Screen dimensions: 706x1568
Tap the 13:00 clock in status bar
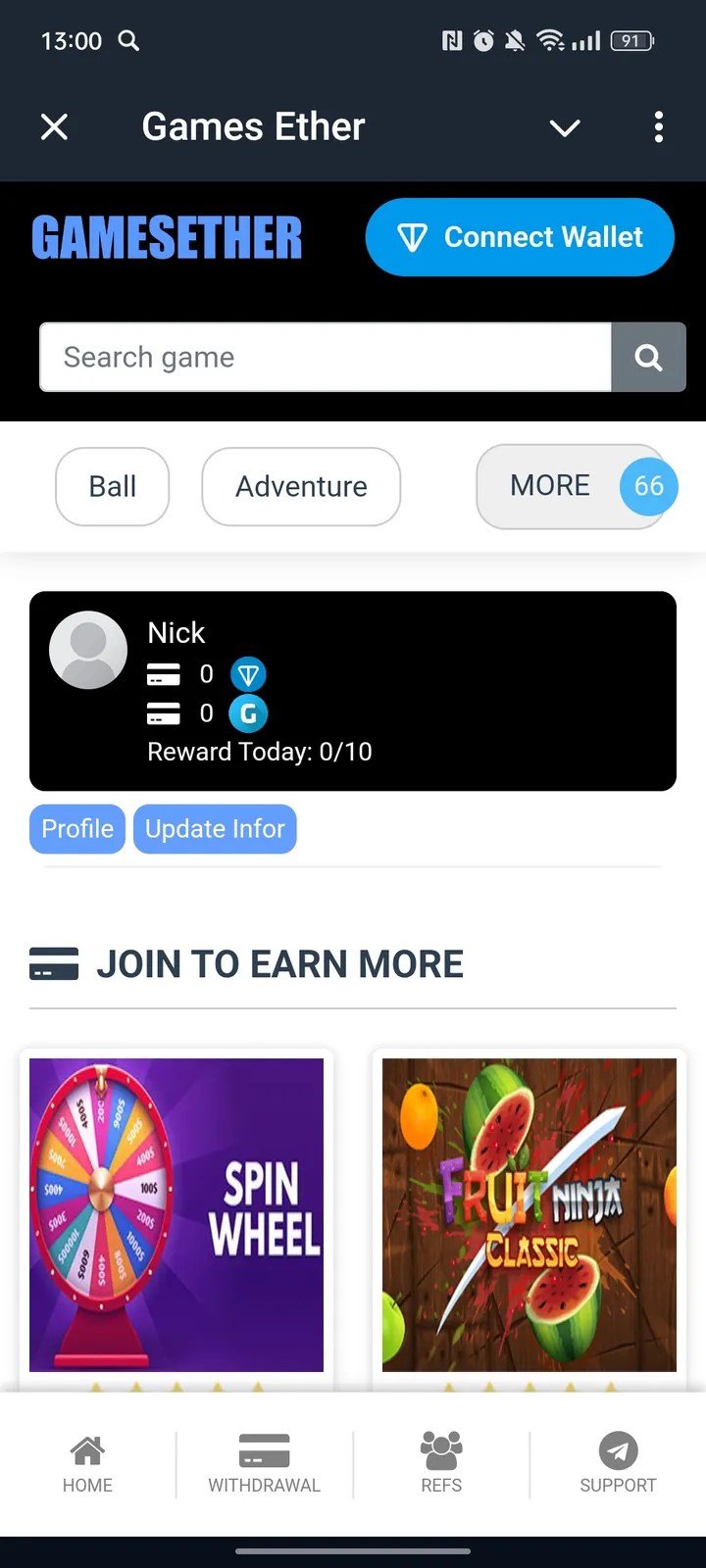(x=70, y=41)
